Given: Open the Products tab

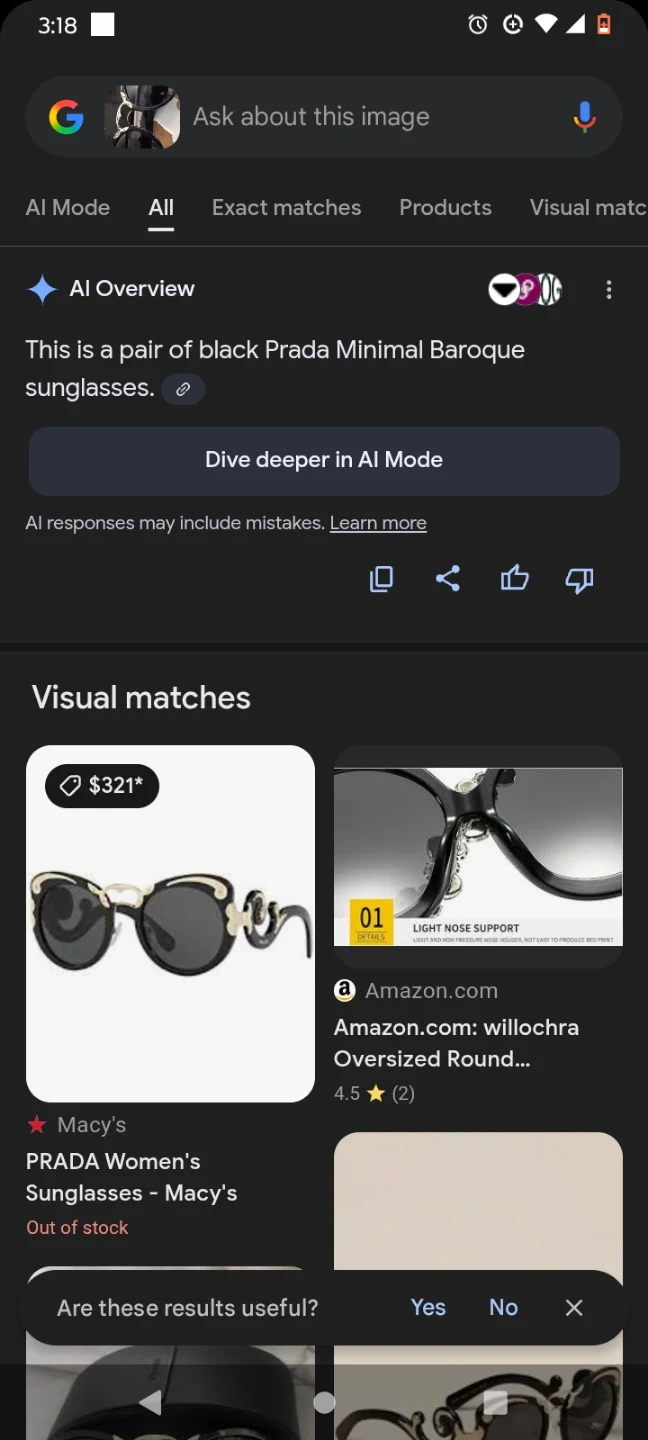Looking at the screenshot, I should [445, 208].
